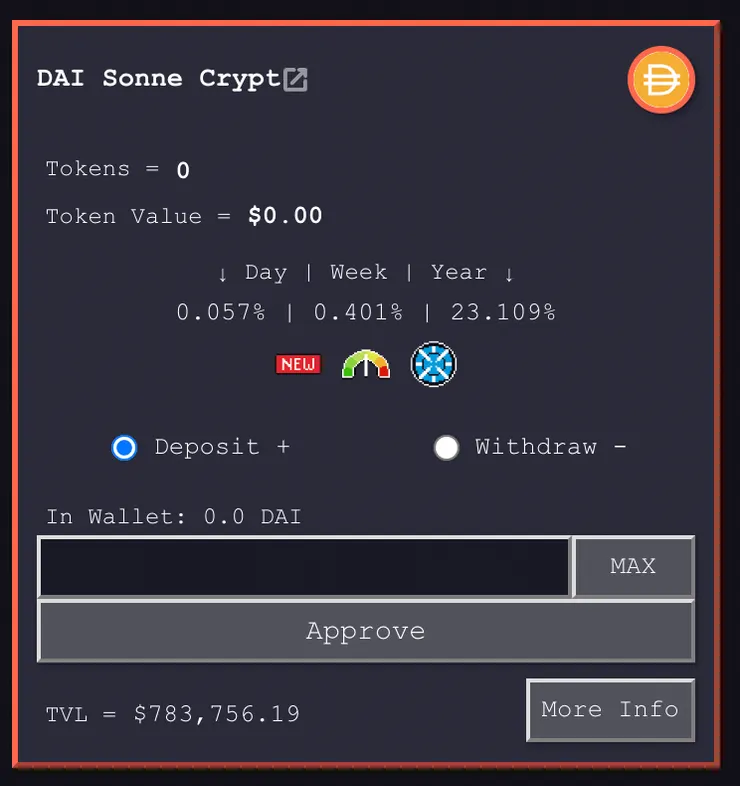This screenshot has width=740, height=786.
Task: Select the Withdraw - option
Action: (x=446, y=447)
